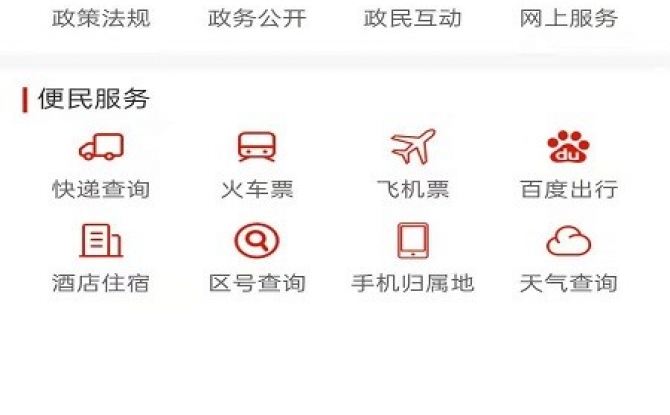Open 手机归属地 phone location lookup
The height and width of the screenshot is (415, 670).
413,257
